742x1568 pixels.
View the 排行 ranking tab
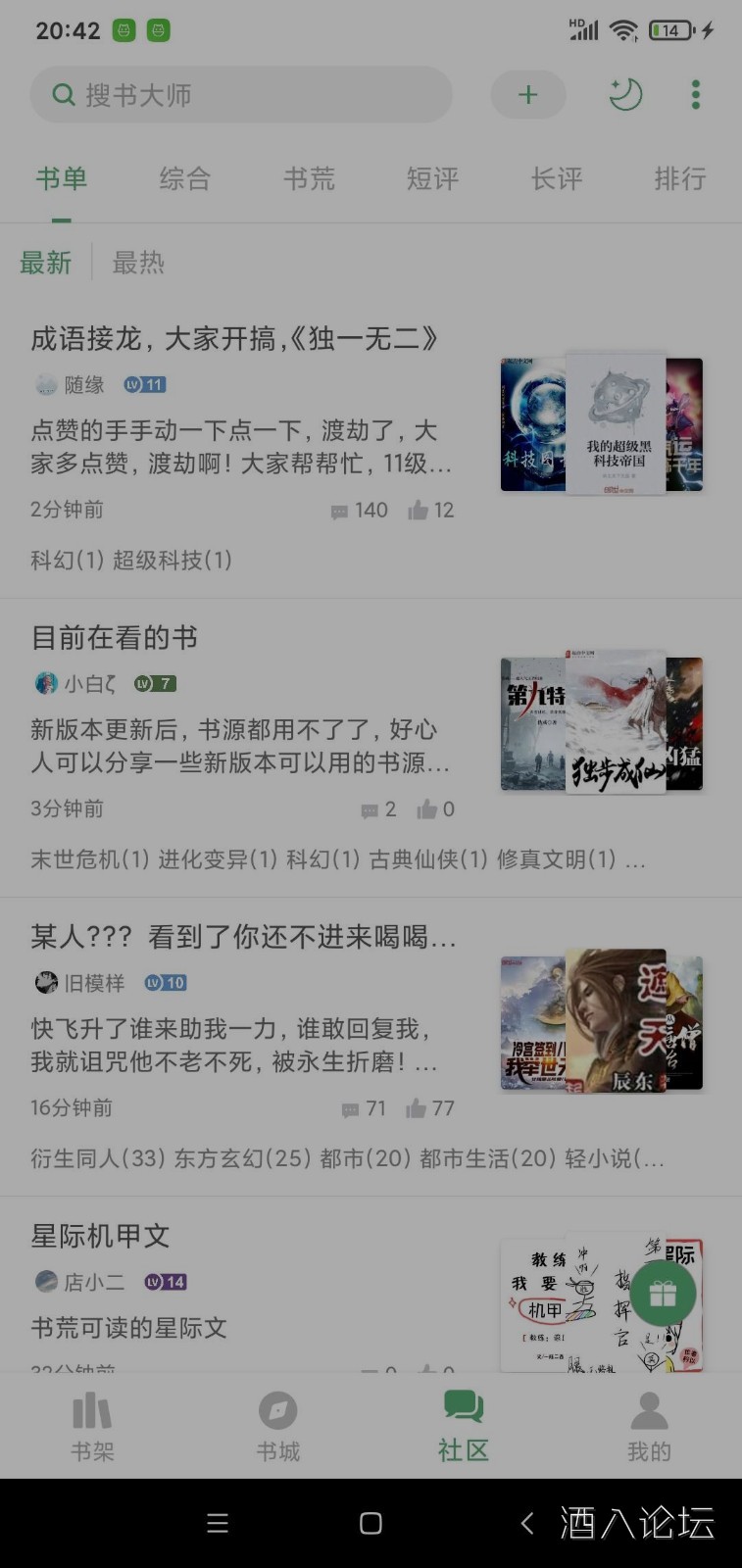point(680,178)
